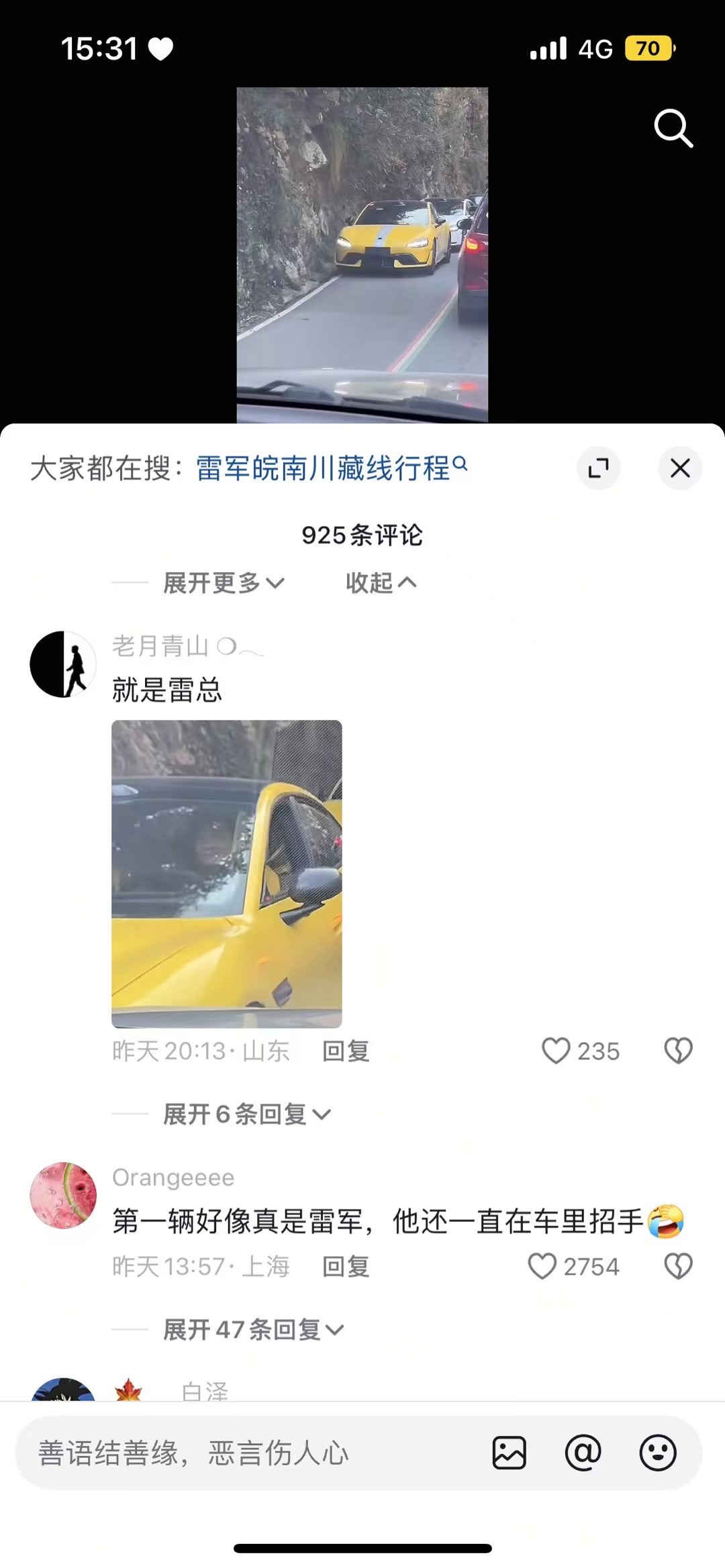Viewport: 725px width, 1568px height.
Task: View the yellow car image in 老月青山's comment
Action: coord(226,873)
